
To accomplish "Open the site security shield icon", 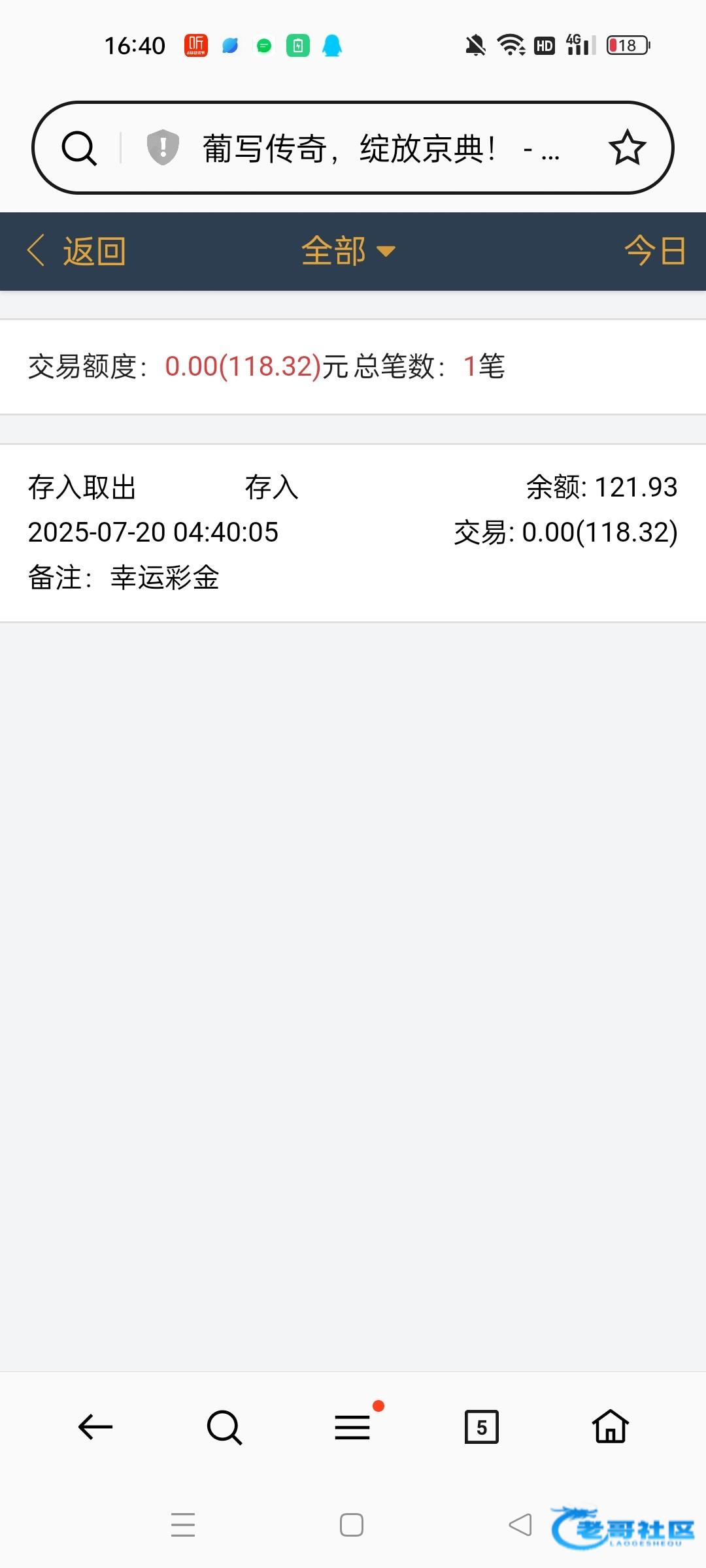I will 163,148.
